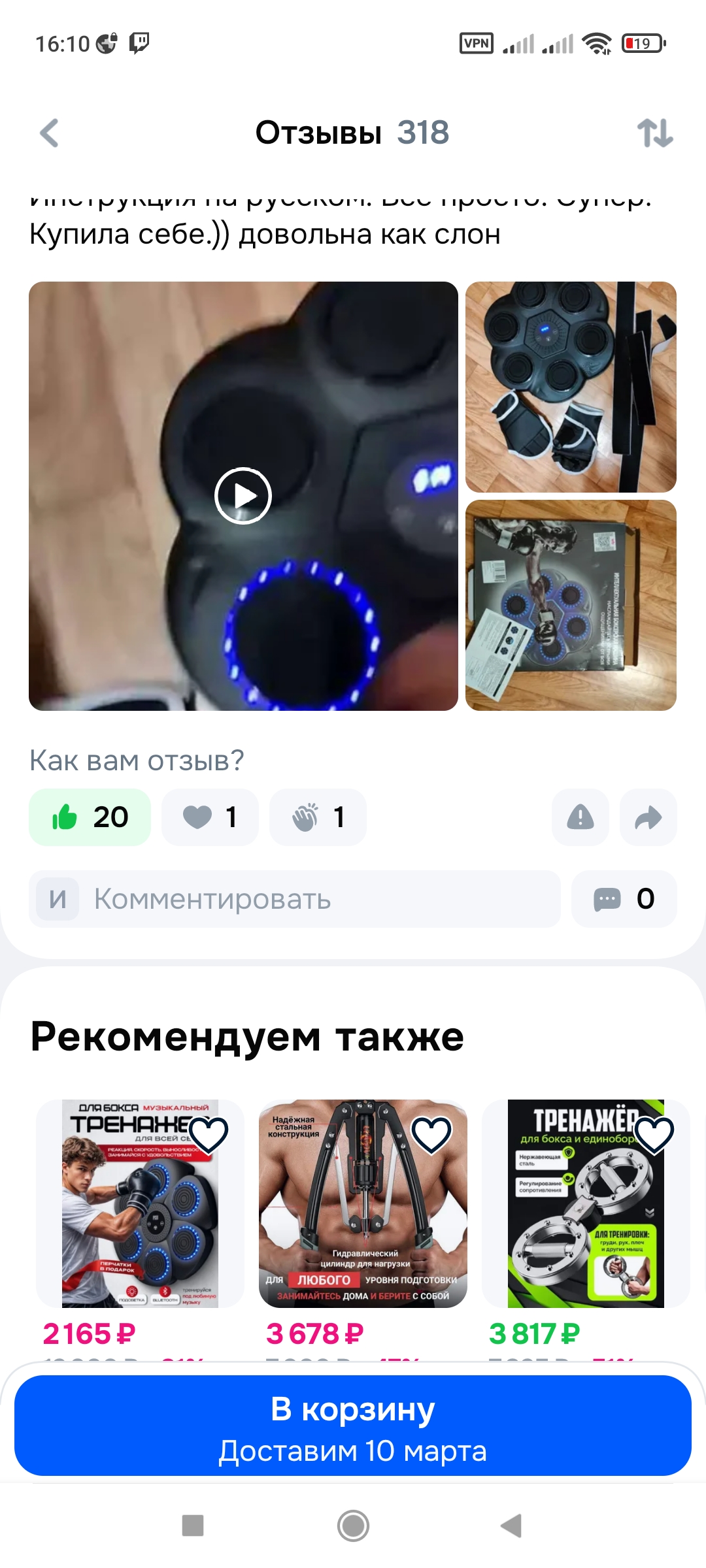Open the review's comments counter
The image size is (706, 1568).
point(624,899)
